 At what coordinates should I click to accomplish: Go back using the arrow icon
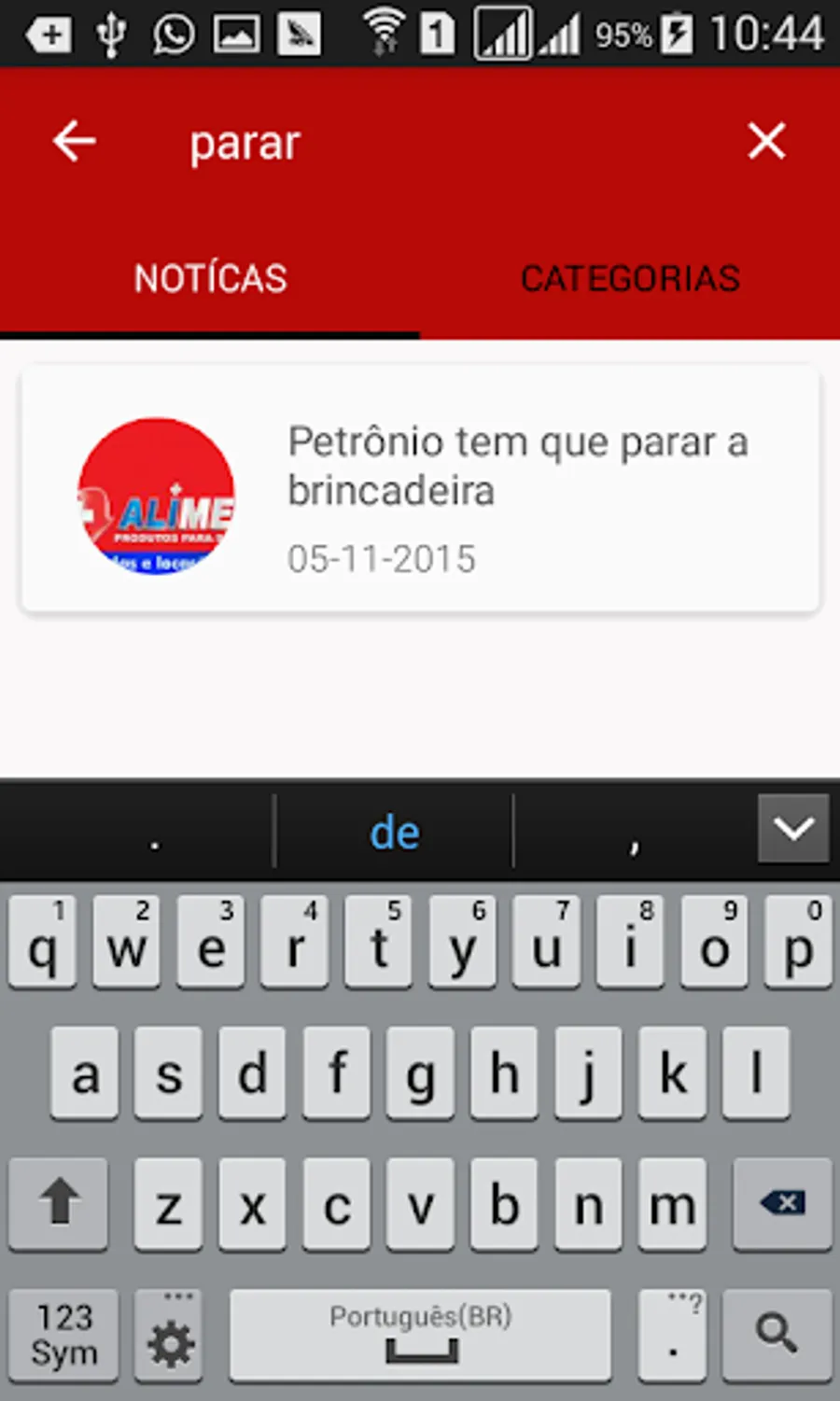[75, 142]
